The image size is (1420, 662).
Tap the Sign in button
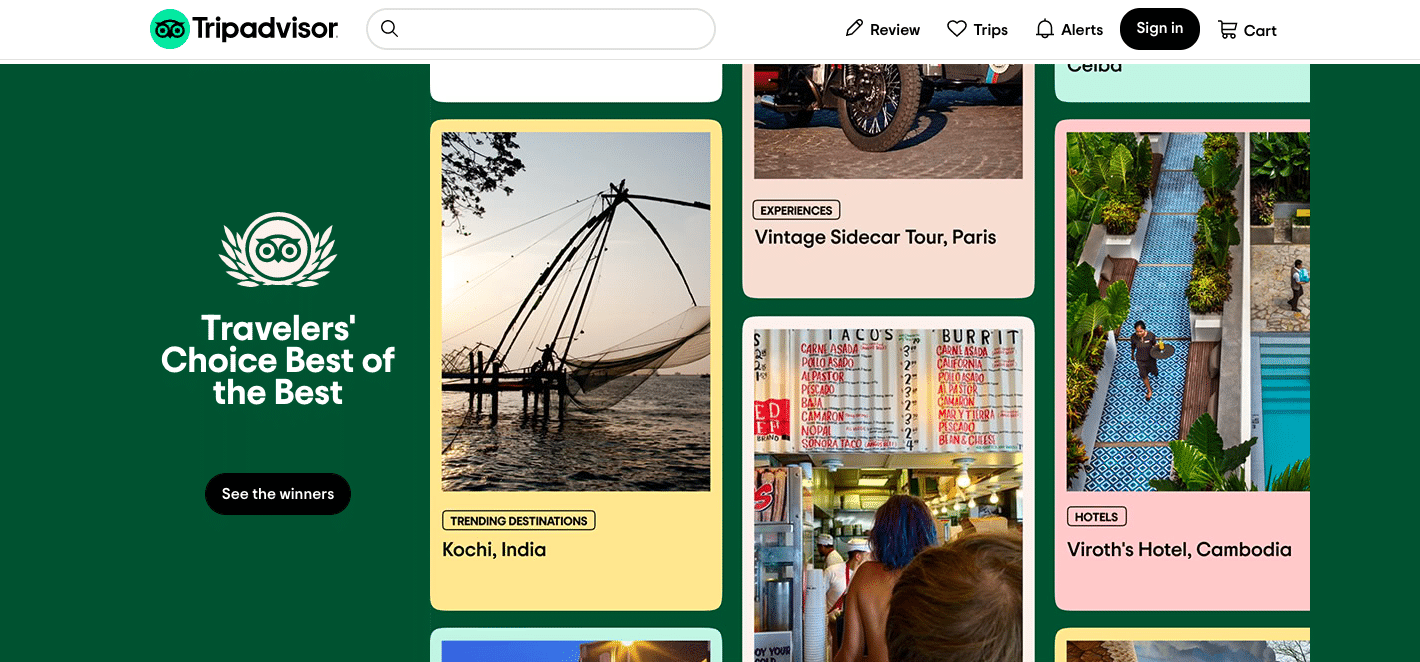click(x=1159, y=29)
